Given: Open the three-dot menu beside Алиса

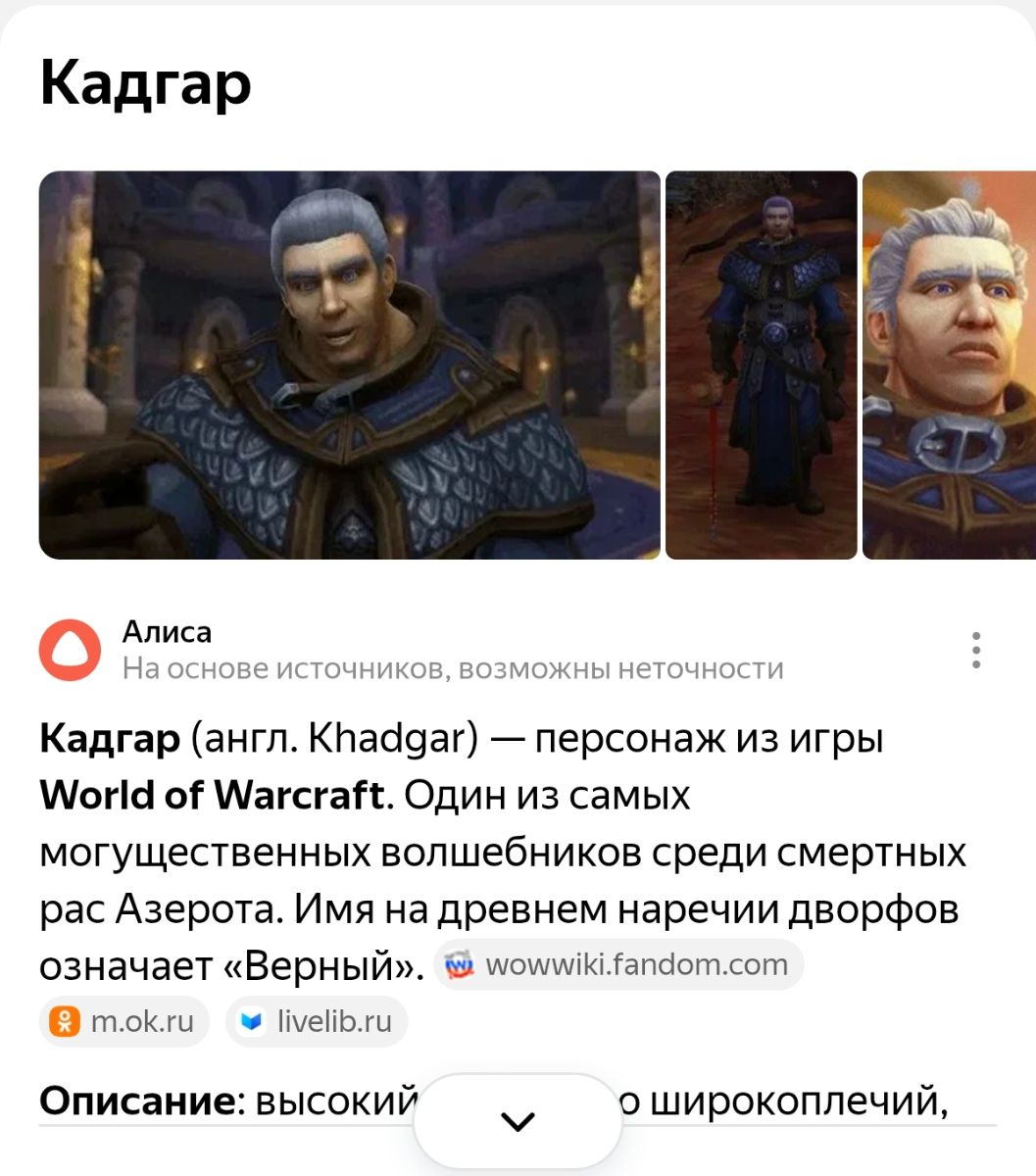Looking at the screenshot, I should (x=975, y=651).
